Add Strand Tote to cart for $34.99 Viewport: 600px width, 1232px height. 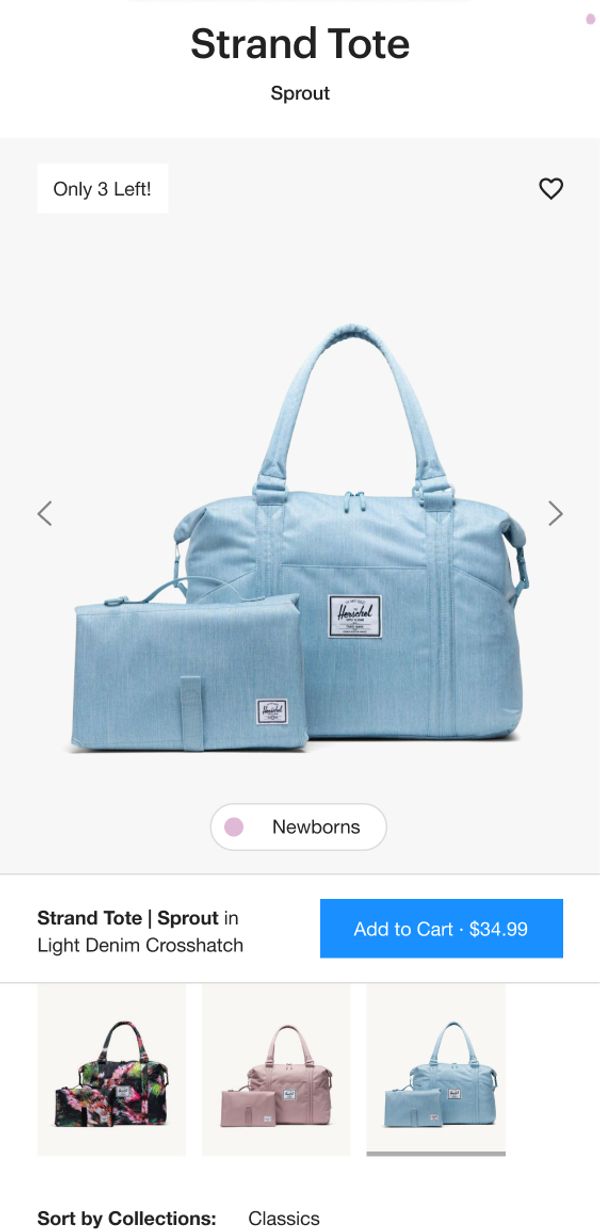441,928
